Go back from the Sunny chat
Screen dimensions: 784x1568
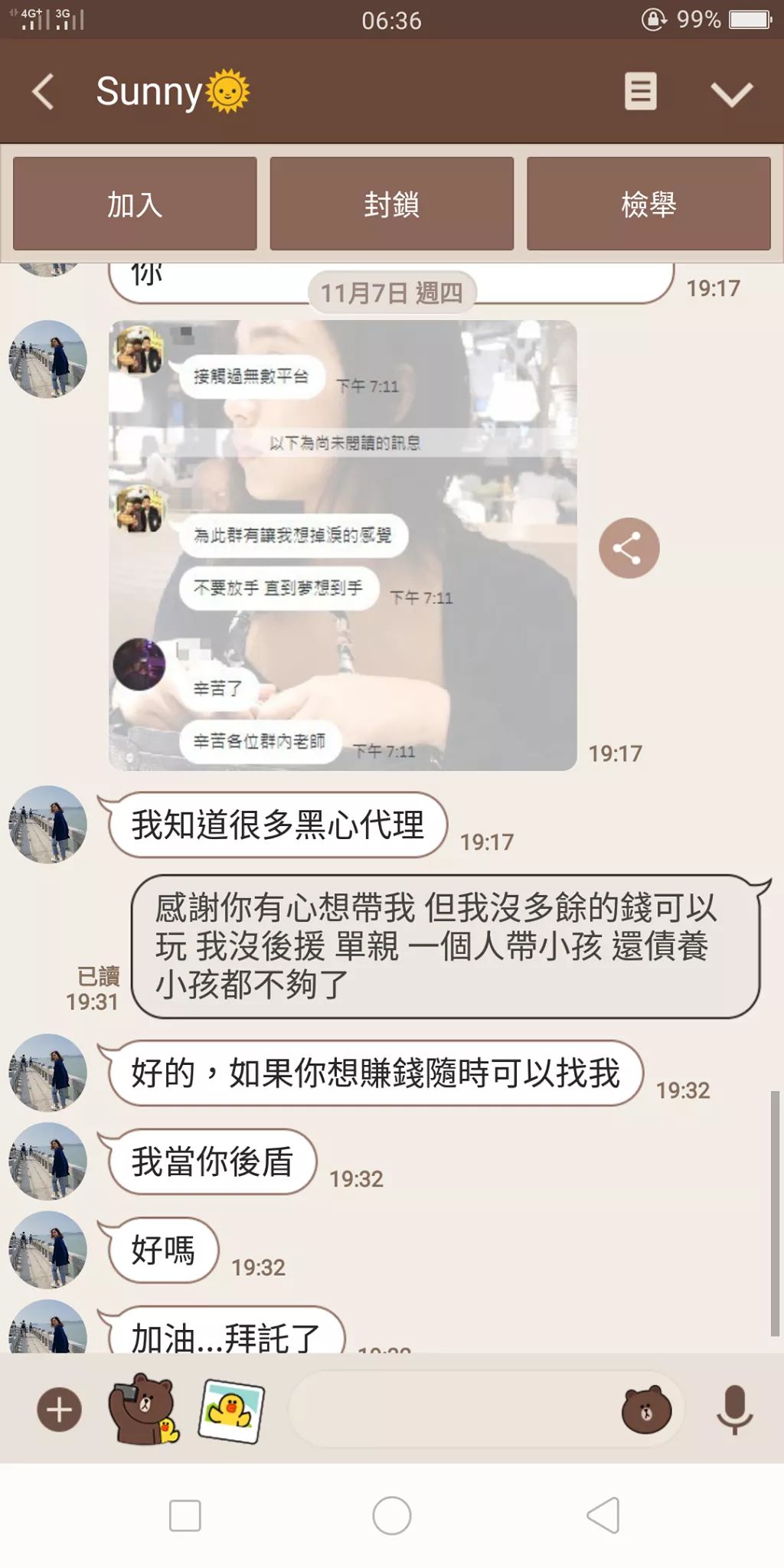[x=44, y=92]
